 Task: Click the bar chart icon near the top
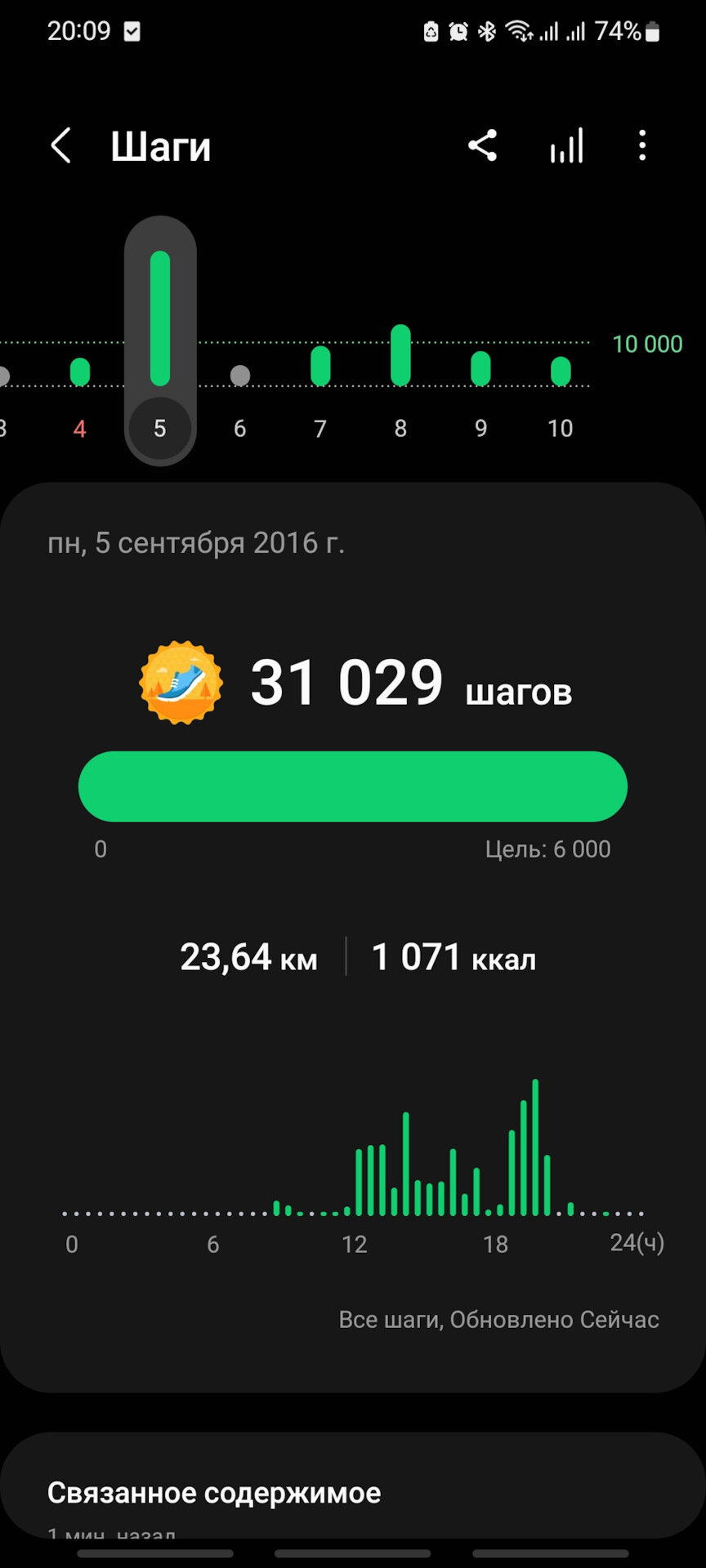point(566,145)
